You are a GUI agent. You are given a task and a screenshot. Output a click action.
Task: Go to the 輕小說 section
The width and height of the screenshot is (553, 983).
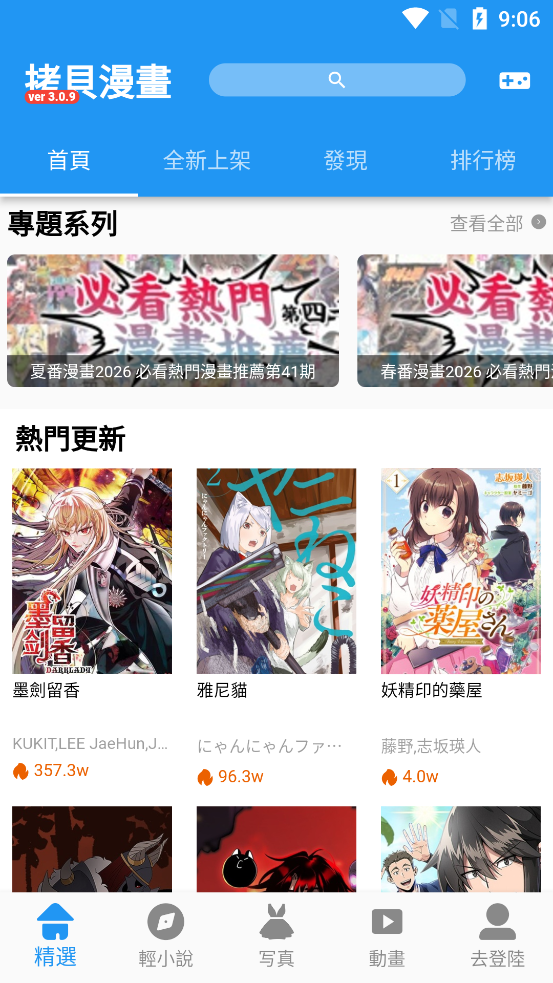coord(166,936)
